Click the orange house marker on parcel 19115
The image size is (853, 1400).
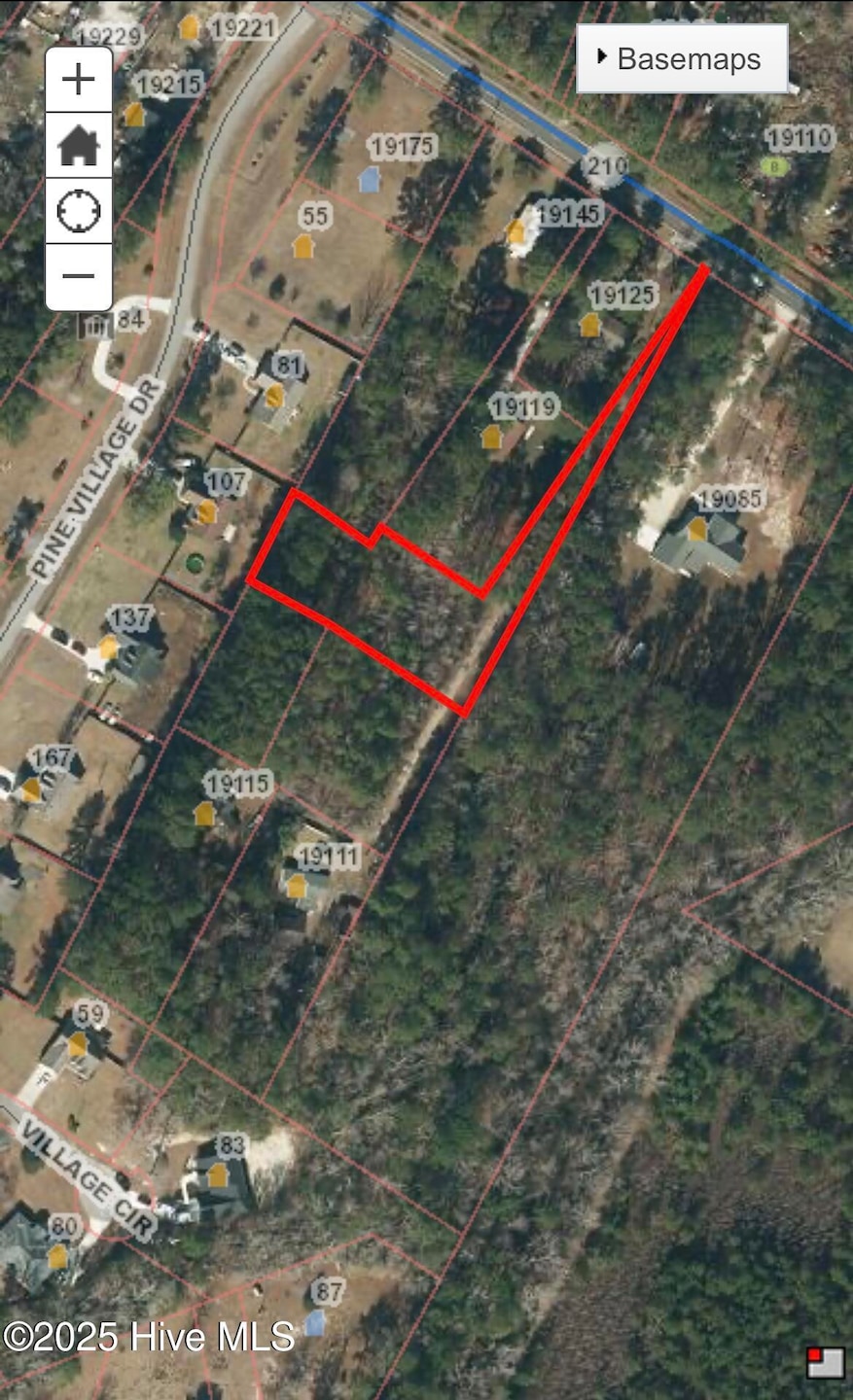coord(206,815)
